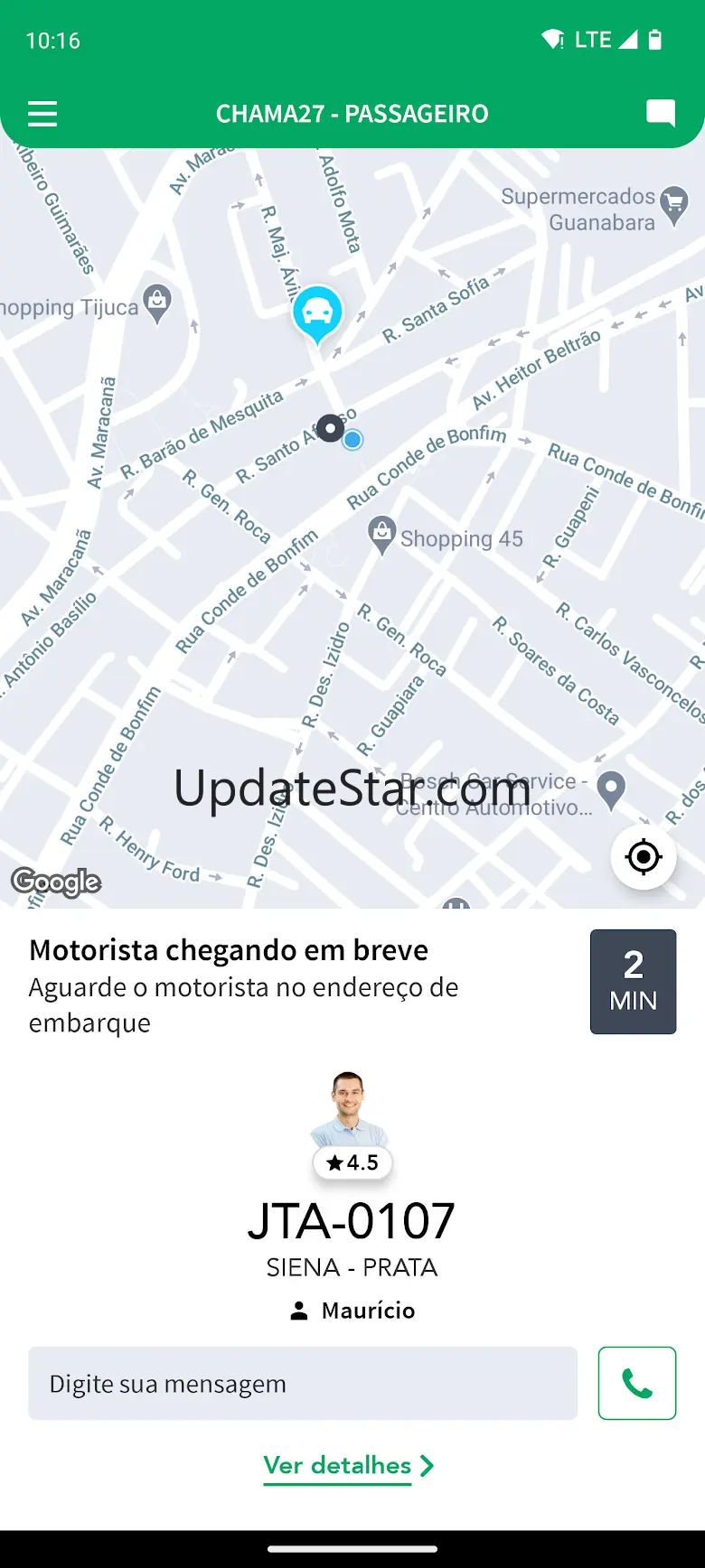The width and height of the screenshot is (705, 1568).
Task: Open Shopping 45 place marker
Action: [x=382, y=535]
